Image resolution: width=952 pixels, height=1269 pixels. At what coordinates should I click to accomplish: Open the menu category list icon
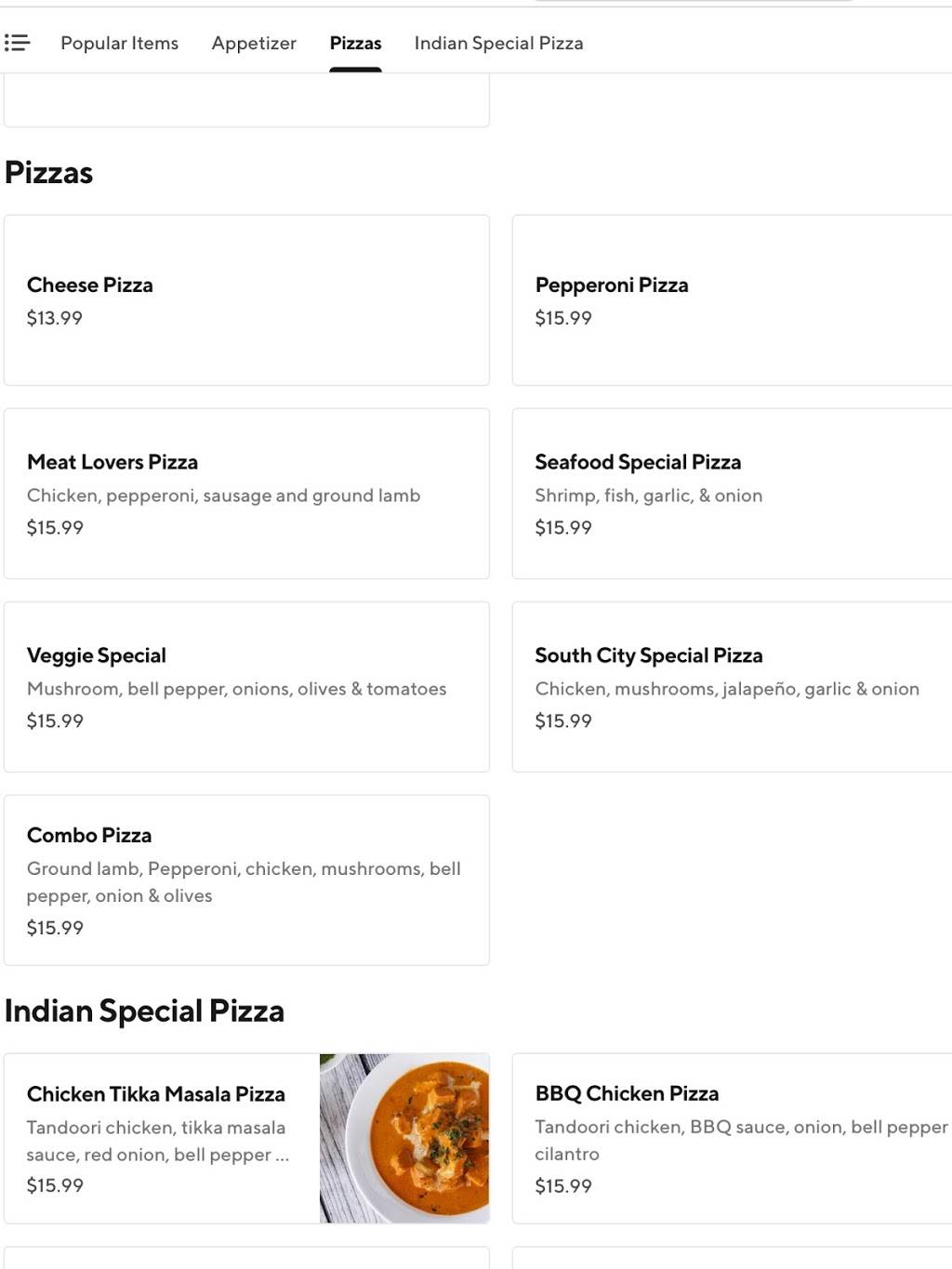coord(17,43)
